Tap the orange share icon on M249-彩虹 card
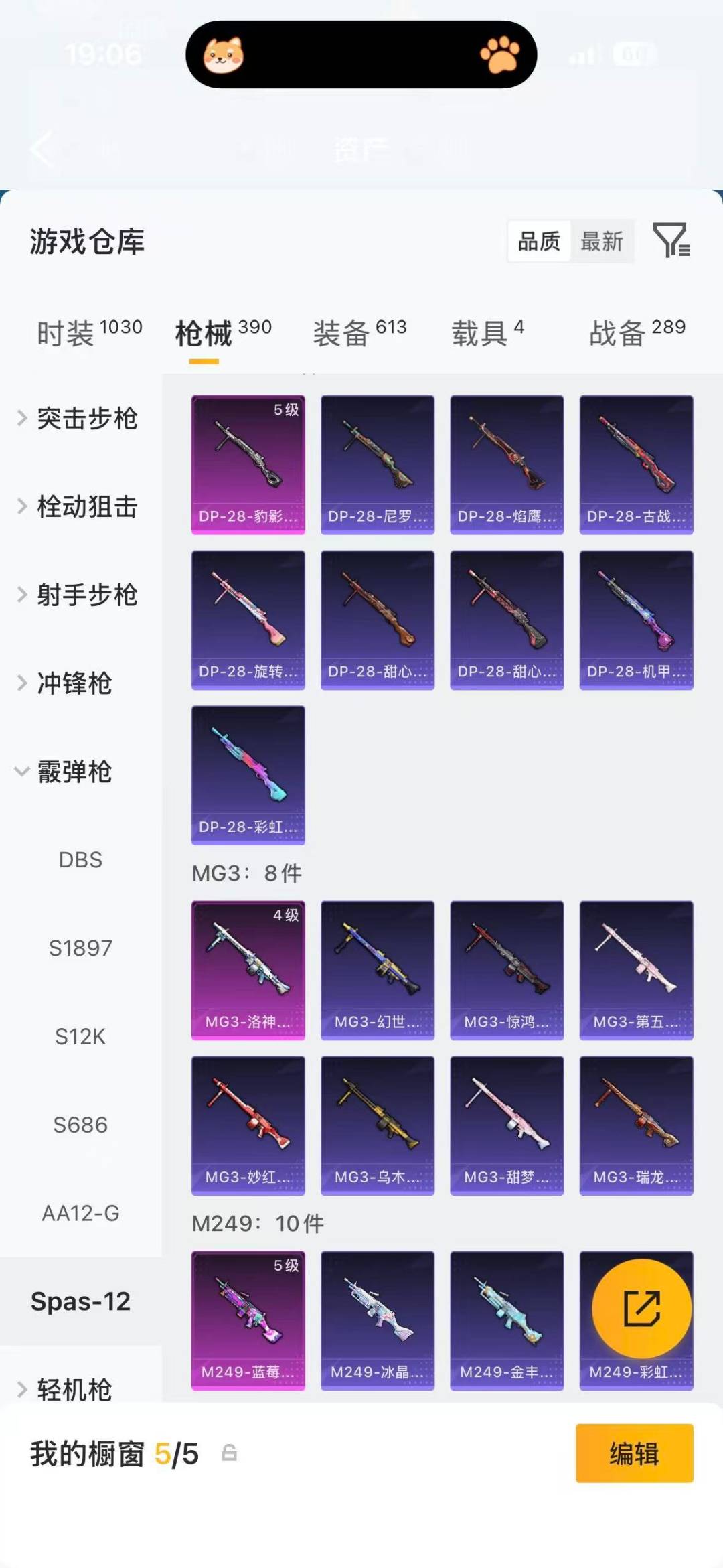 pyautogui.click(x=637, y=1307)
